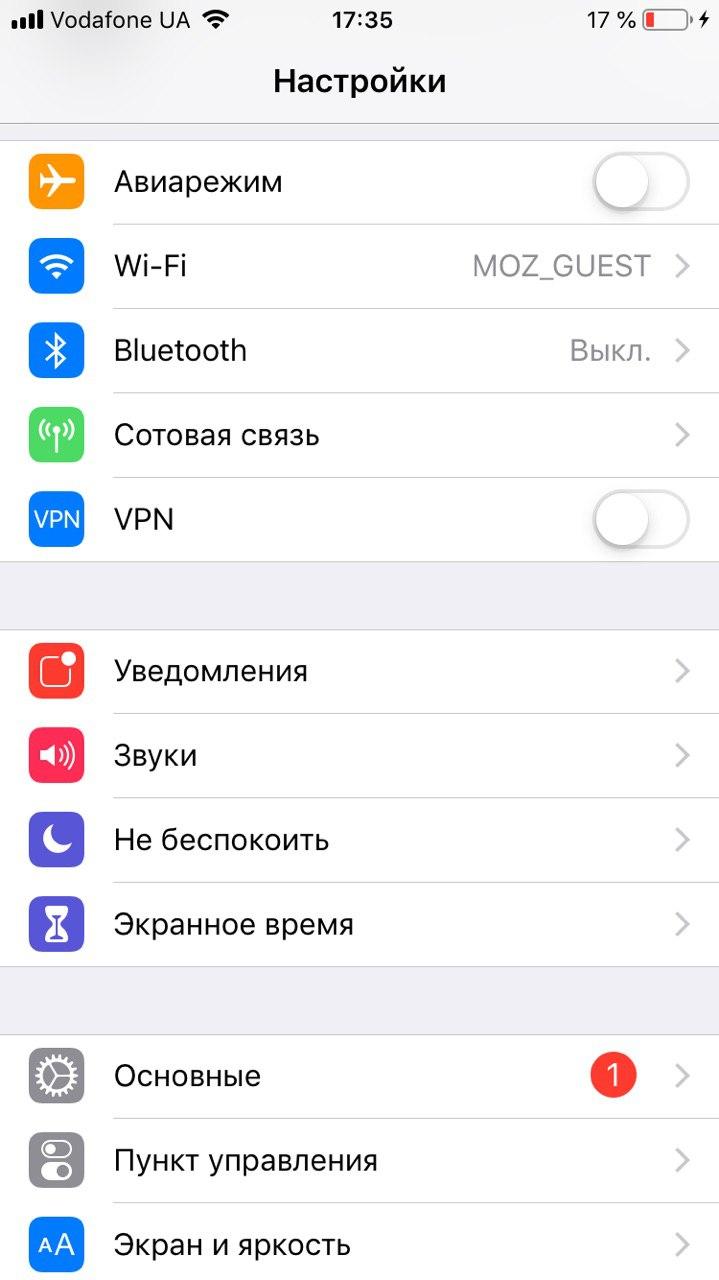Open Wi-Fi settings showing MOZ_GUEST
The height and width of the screenshot is (1280, 719).
(360, 266)
